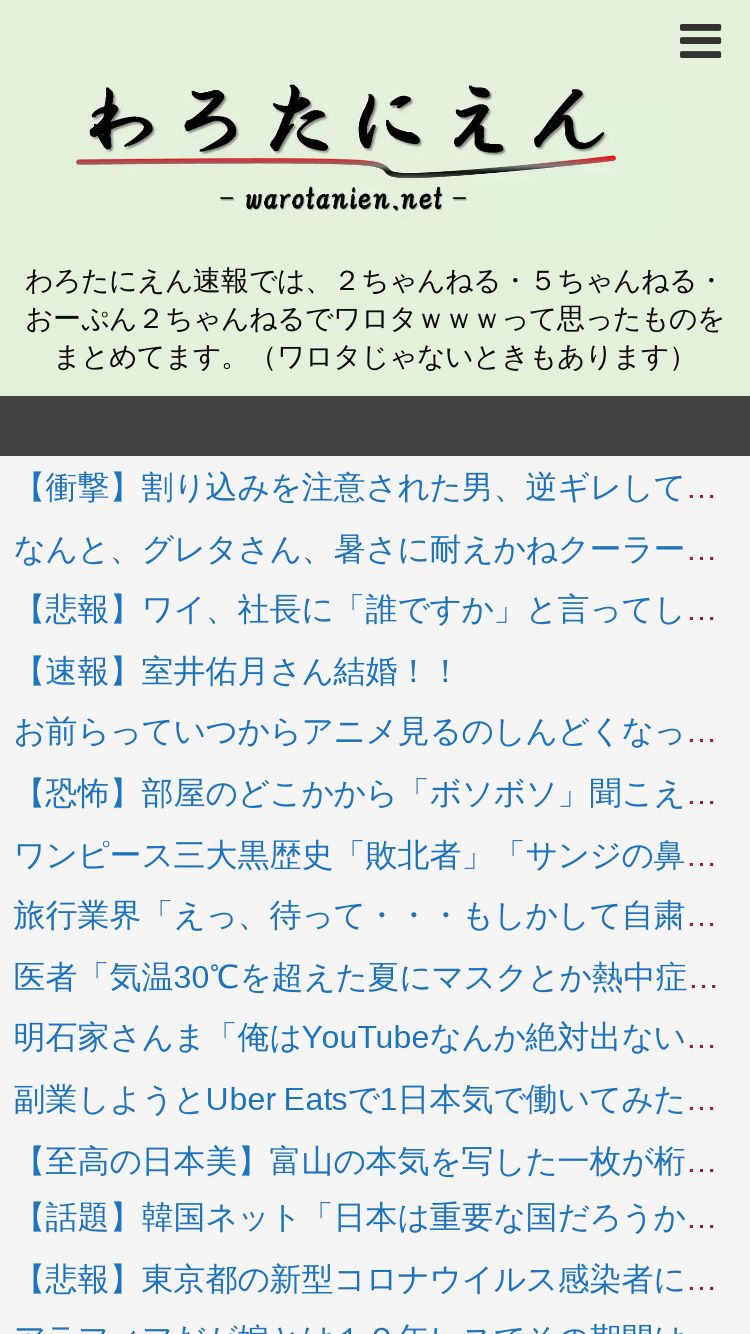
Task: Open 【話題】韓国ネット article link
Action: (365, 1218)
